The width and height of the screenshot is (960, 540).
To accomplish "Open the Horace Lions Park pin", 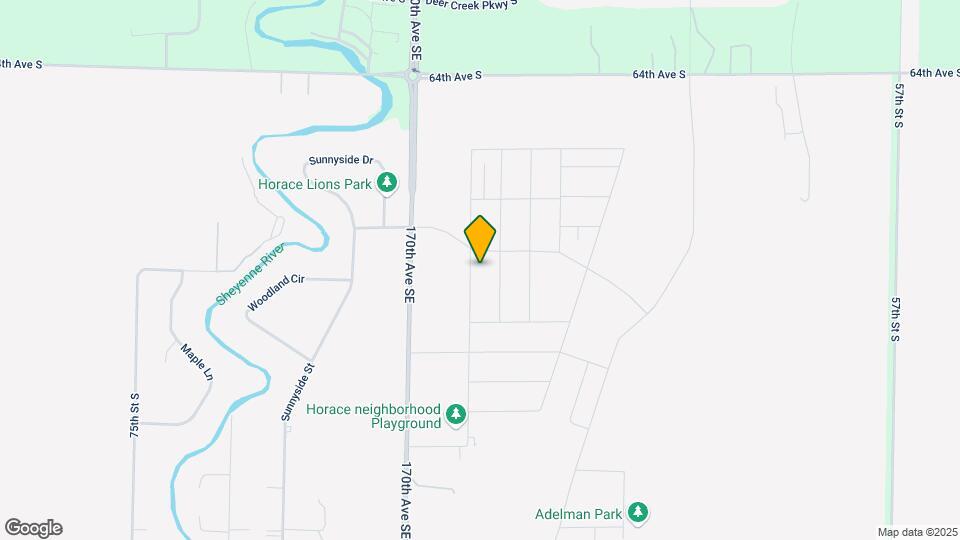I will pos(387,183).
